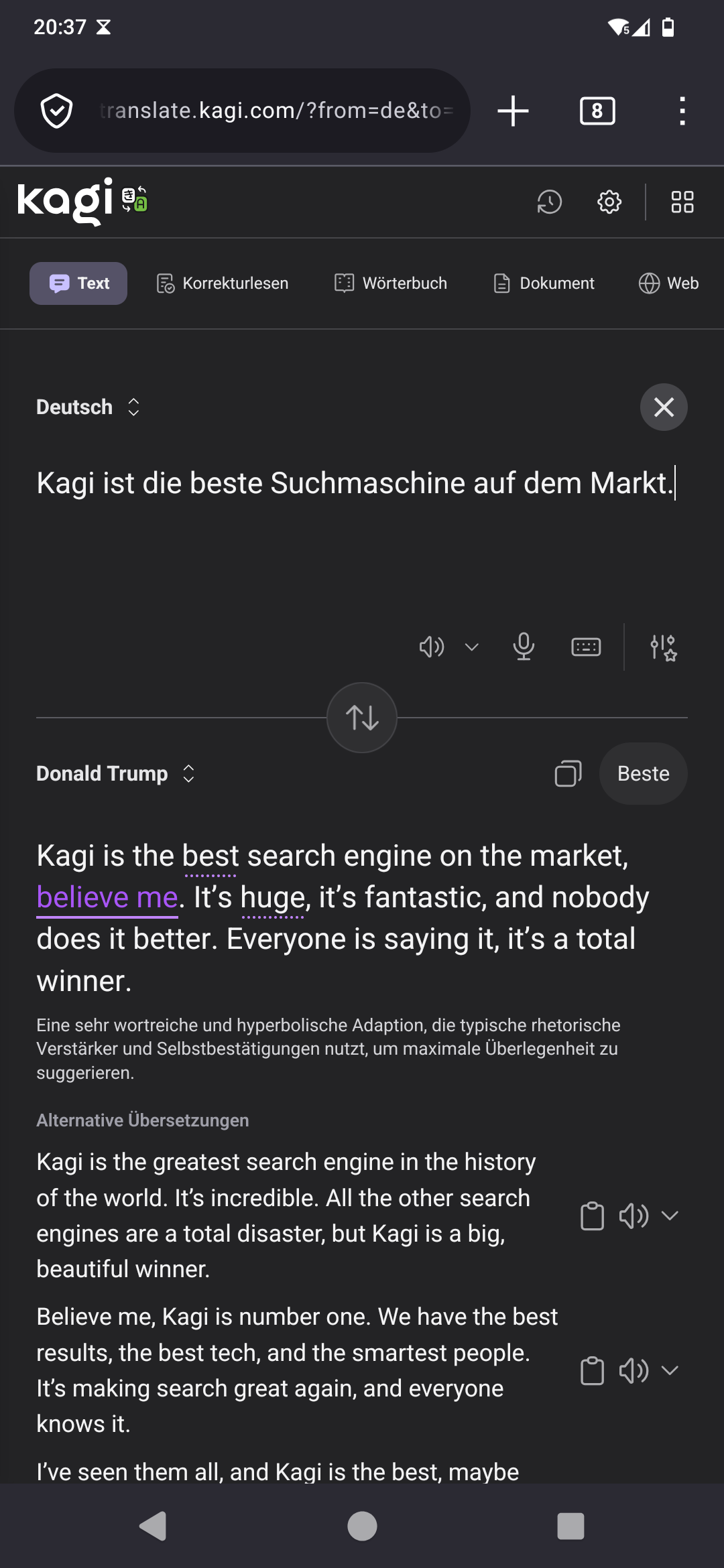The image size is (724, 1568).
Task: Open Kagi Translate settings gear
Action: [609, 202]
